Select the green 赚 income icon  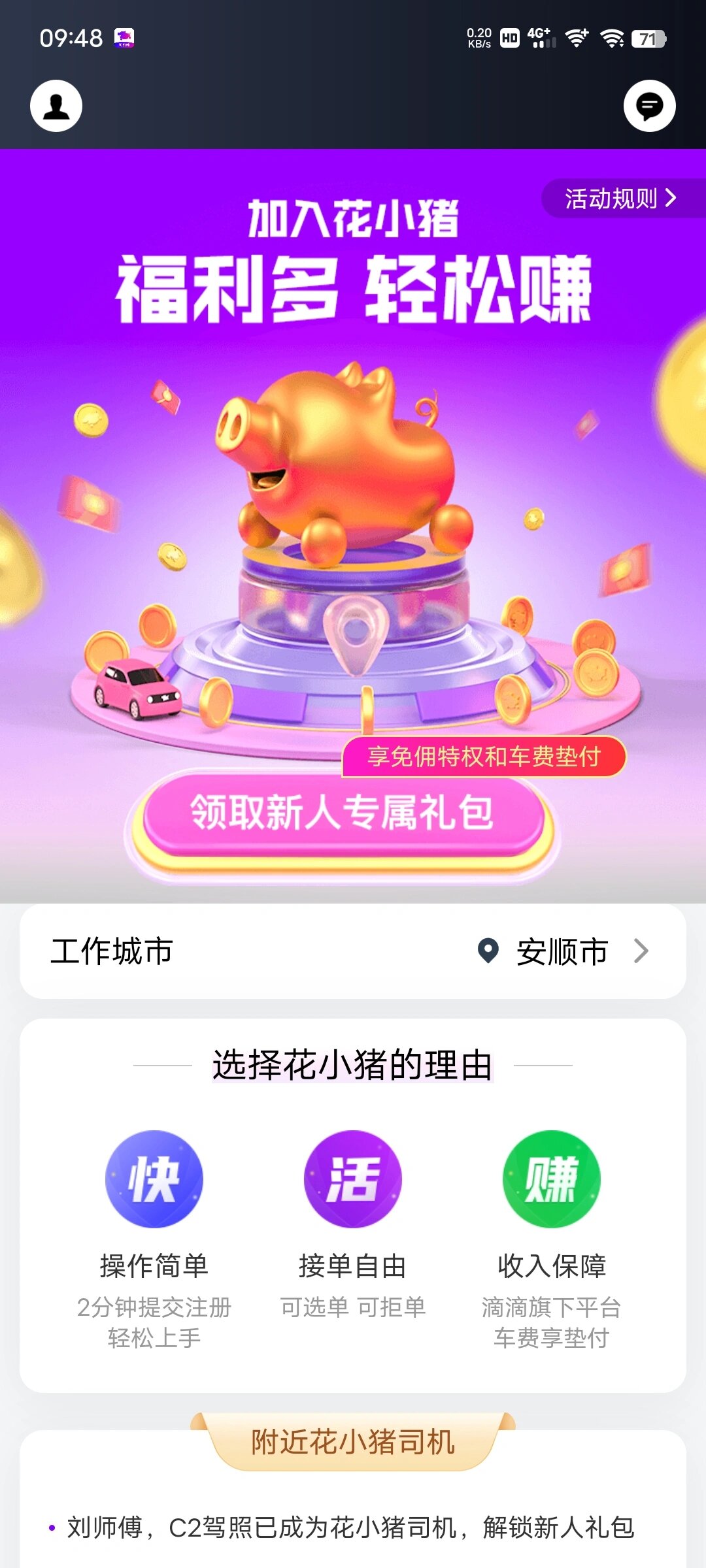[551, 1178]
